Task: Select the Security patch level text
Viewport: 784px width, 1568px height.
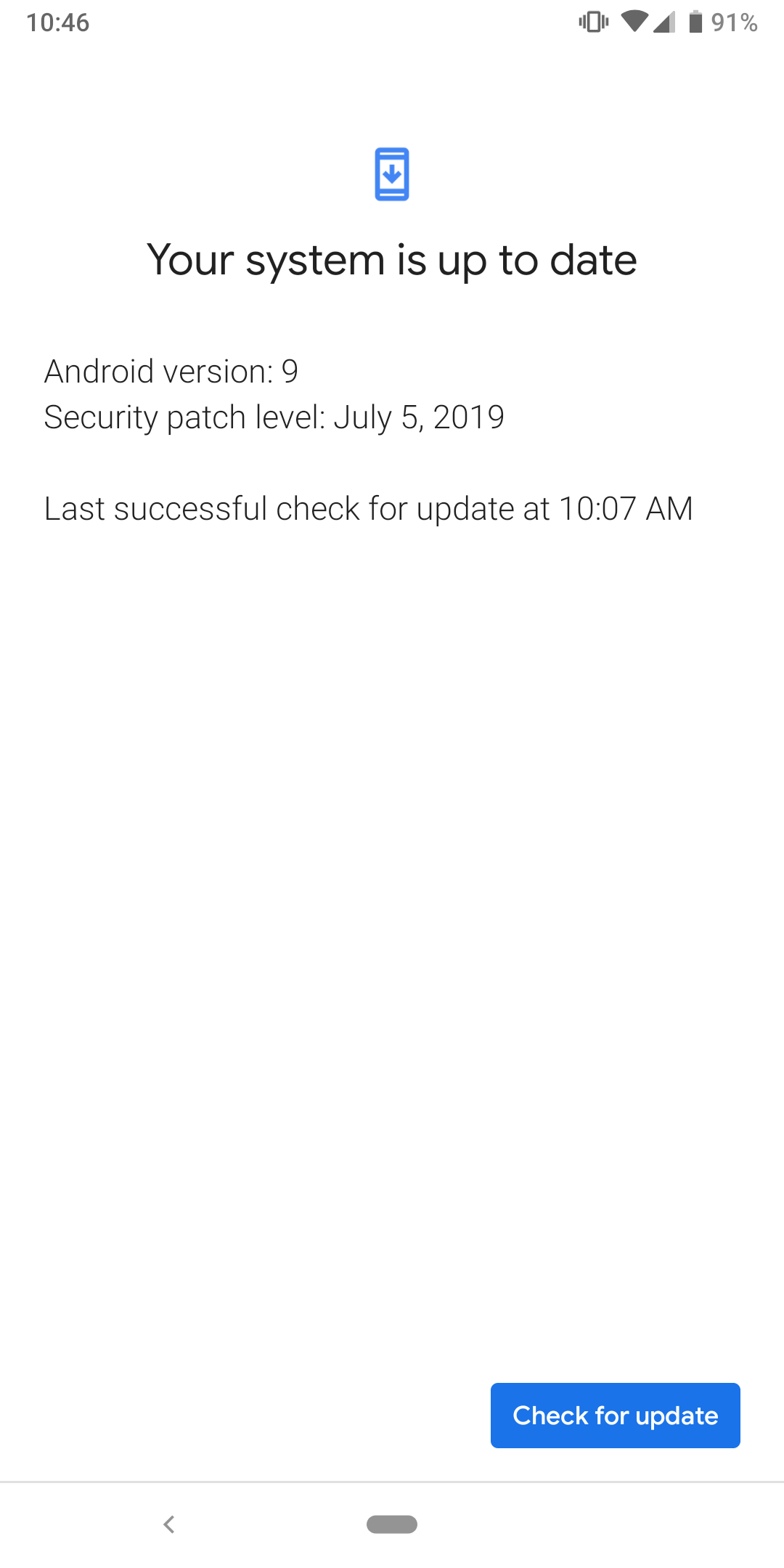Action: coord(274,417)
